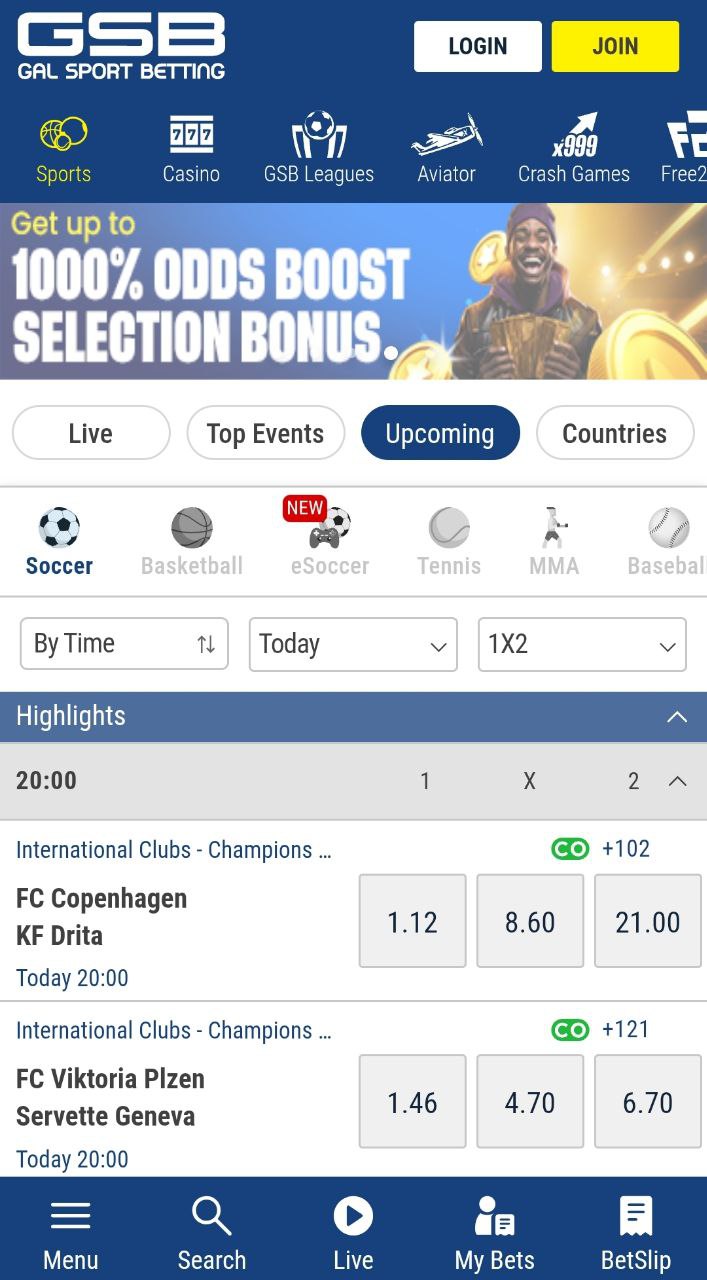Image resolution: width=707 pixels, height=1280 pixels.
Task: Pick odds 1.12 for FC Copenhagen
Action: [x=413, y=921]
